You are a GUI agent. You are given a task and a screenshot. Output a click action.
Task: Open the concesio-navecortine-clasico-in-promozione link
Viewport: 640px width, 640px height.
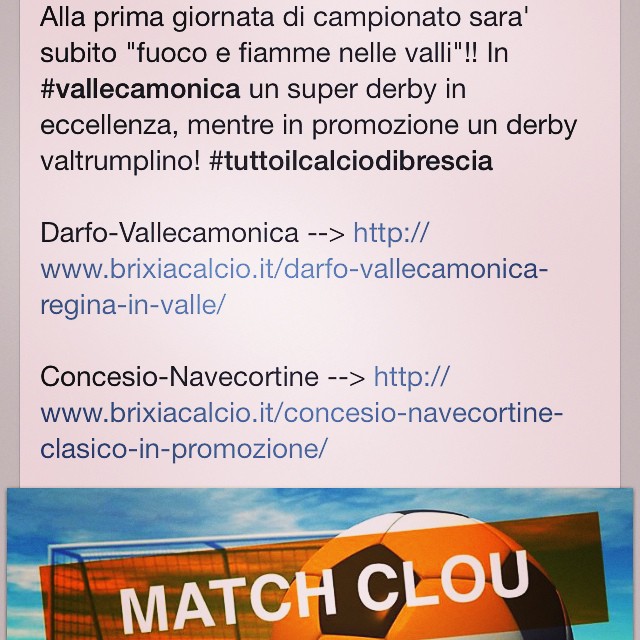point(302,414)
